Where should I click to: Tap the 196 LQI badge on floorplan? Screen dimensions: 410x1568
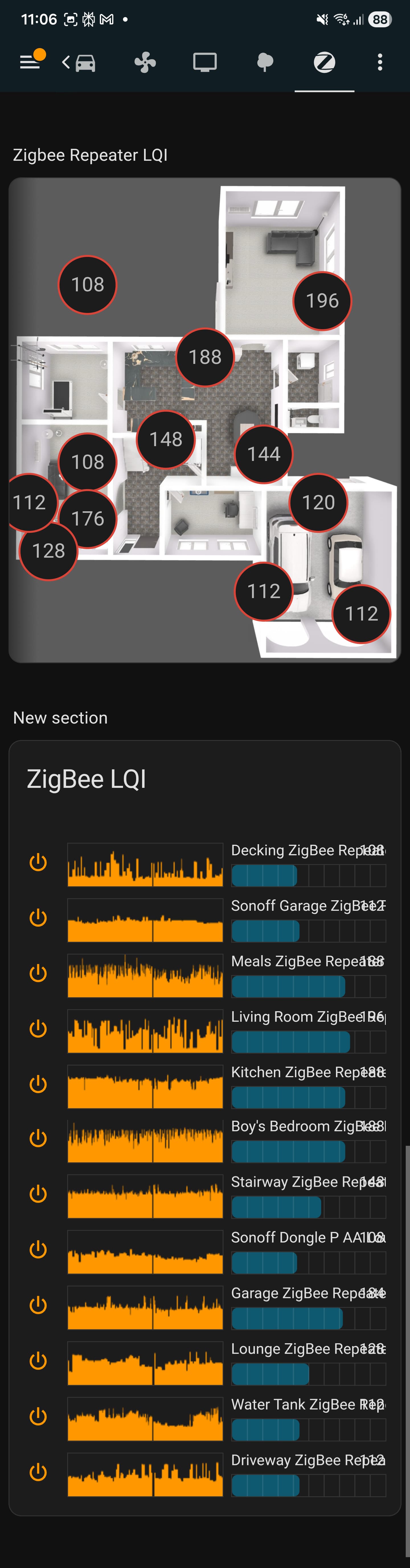click(x=322, y=301)
